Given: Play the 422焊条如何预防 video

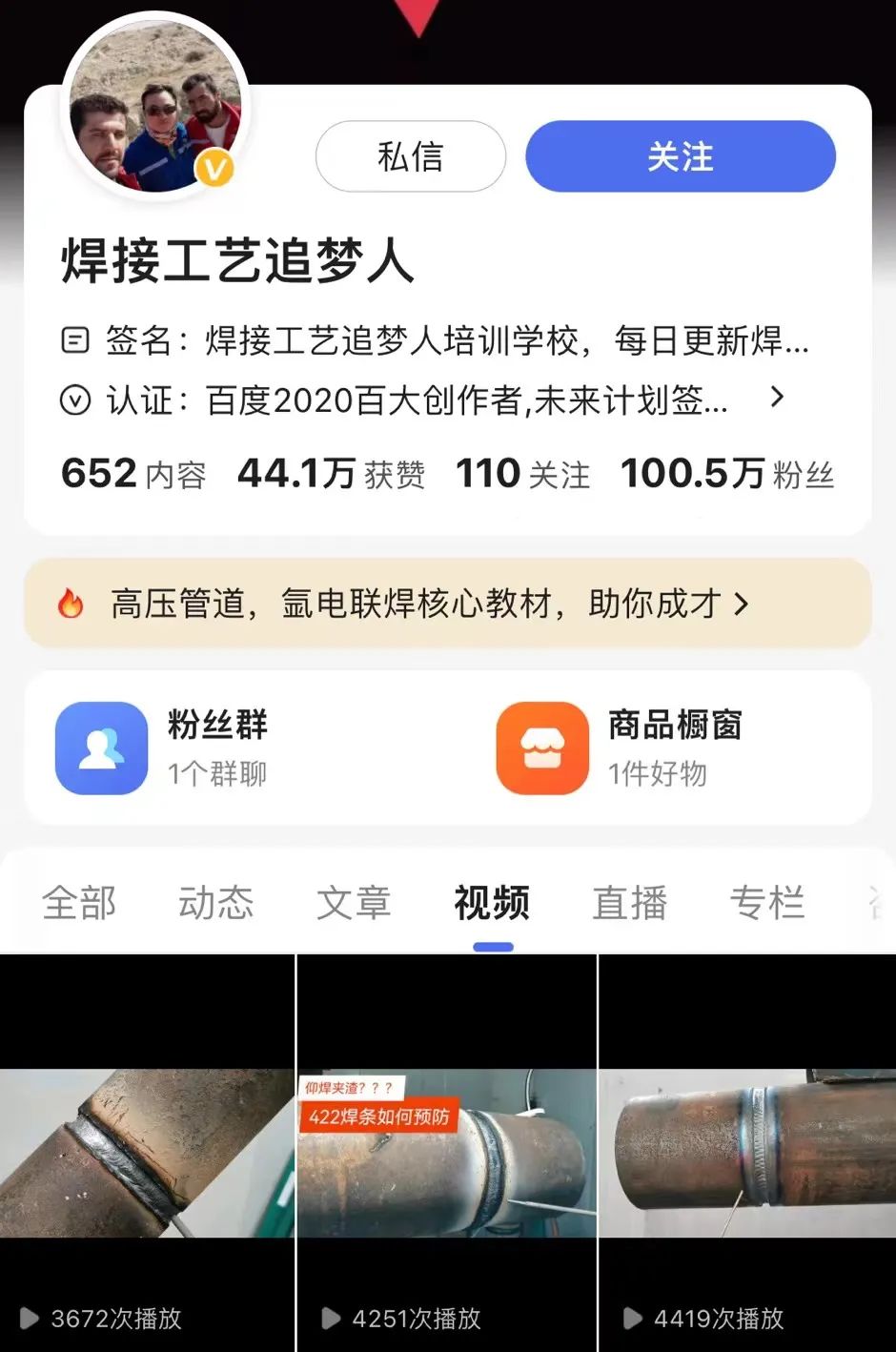Looking at the screenshot, I should click(446, 1154).
